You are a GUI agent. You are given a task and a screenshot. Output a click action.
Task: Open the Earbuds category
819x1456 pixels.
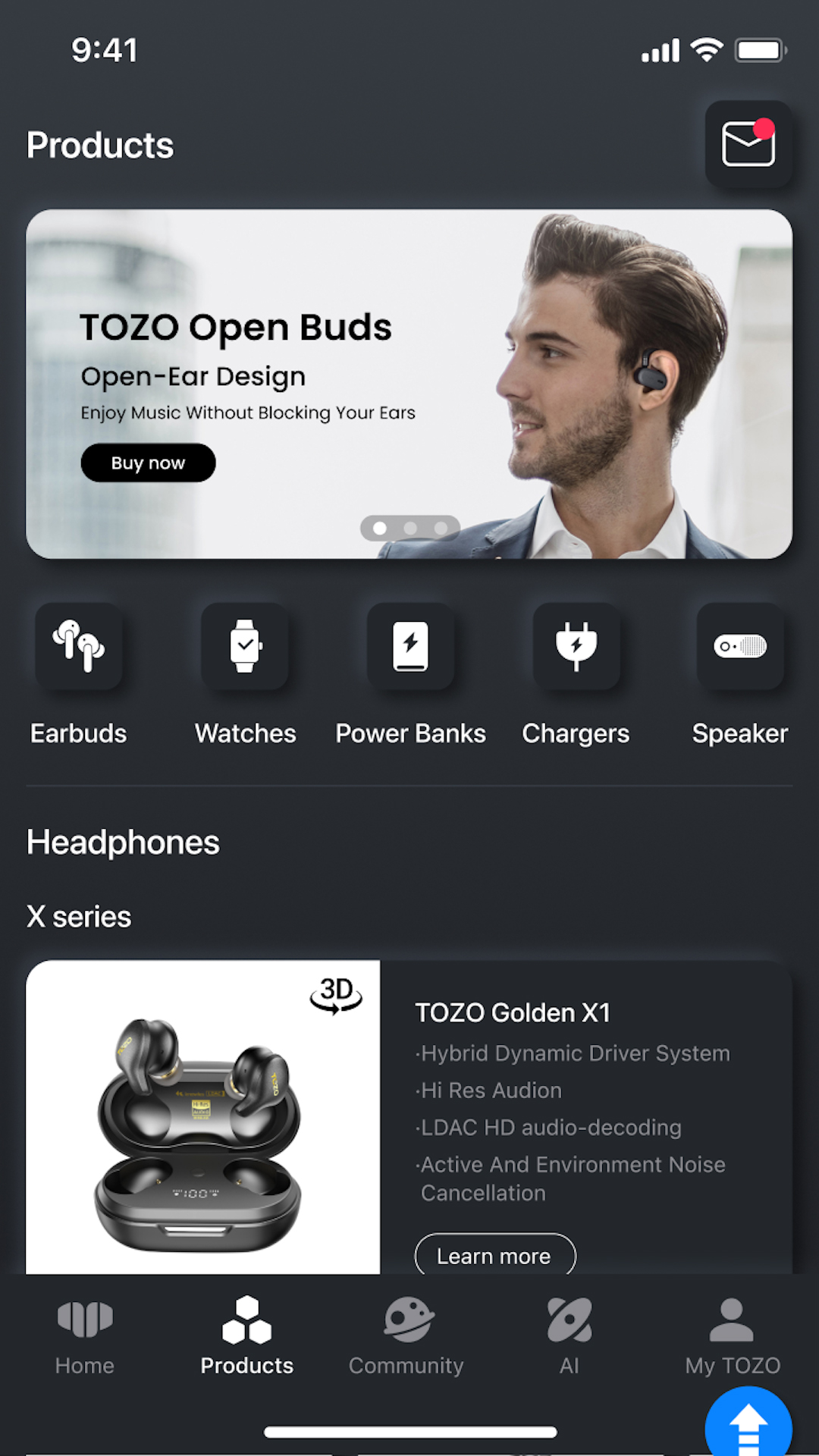pyautogui.click(x=79, y=647)
